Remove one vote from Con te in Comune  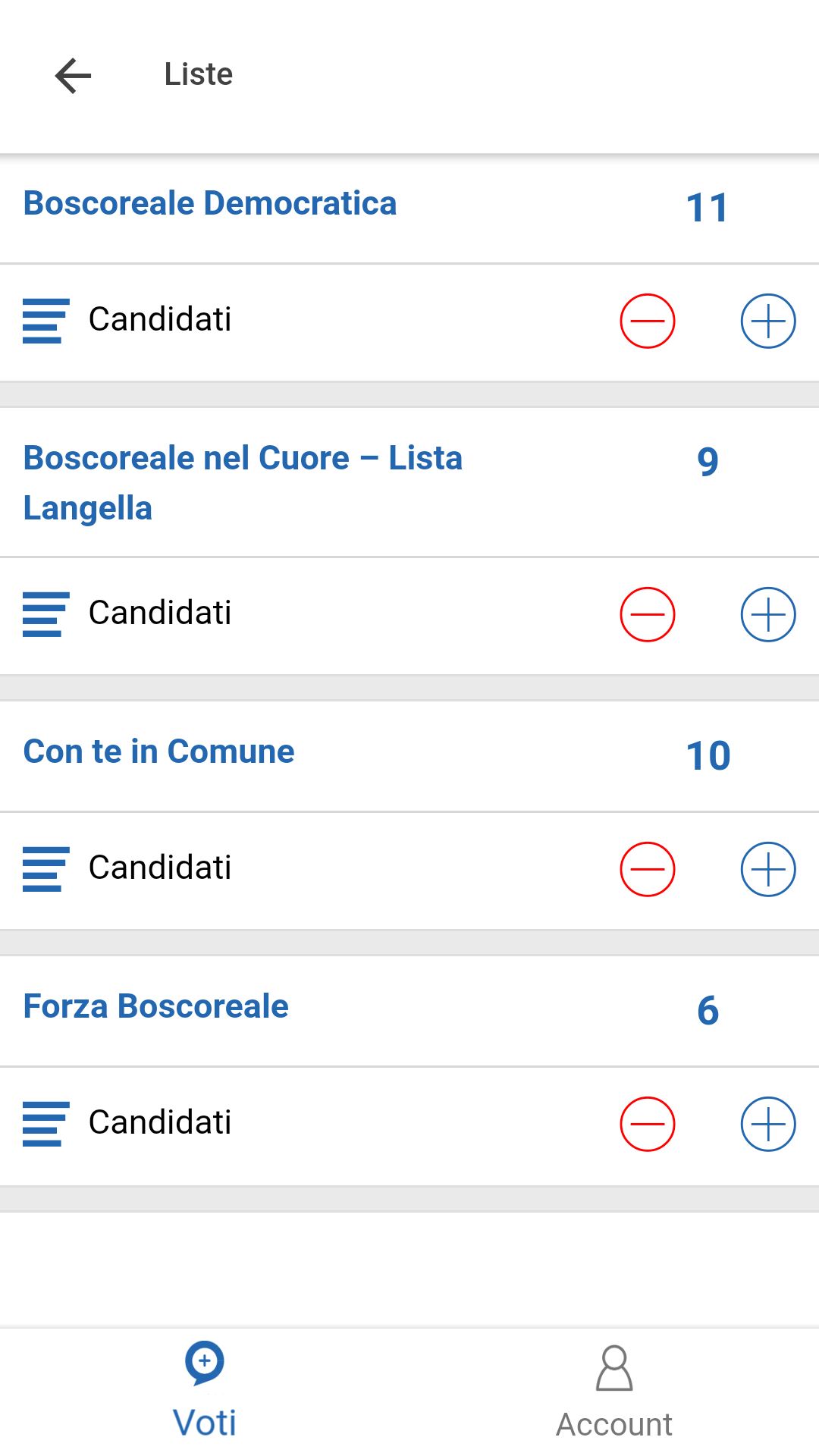click(x=647, y=869)
